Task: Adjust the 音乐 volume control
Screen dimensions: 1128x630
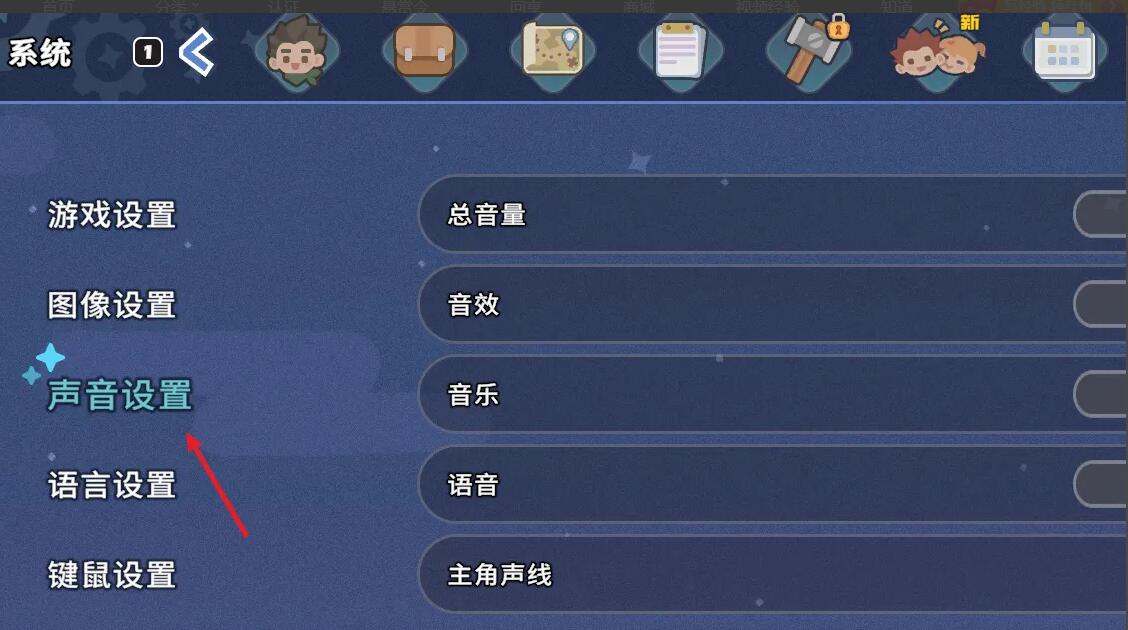Action: click(1100, 395)
